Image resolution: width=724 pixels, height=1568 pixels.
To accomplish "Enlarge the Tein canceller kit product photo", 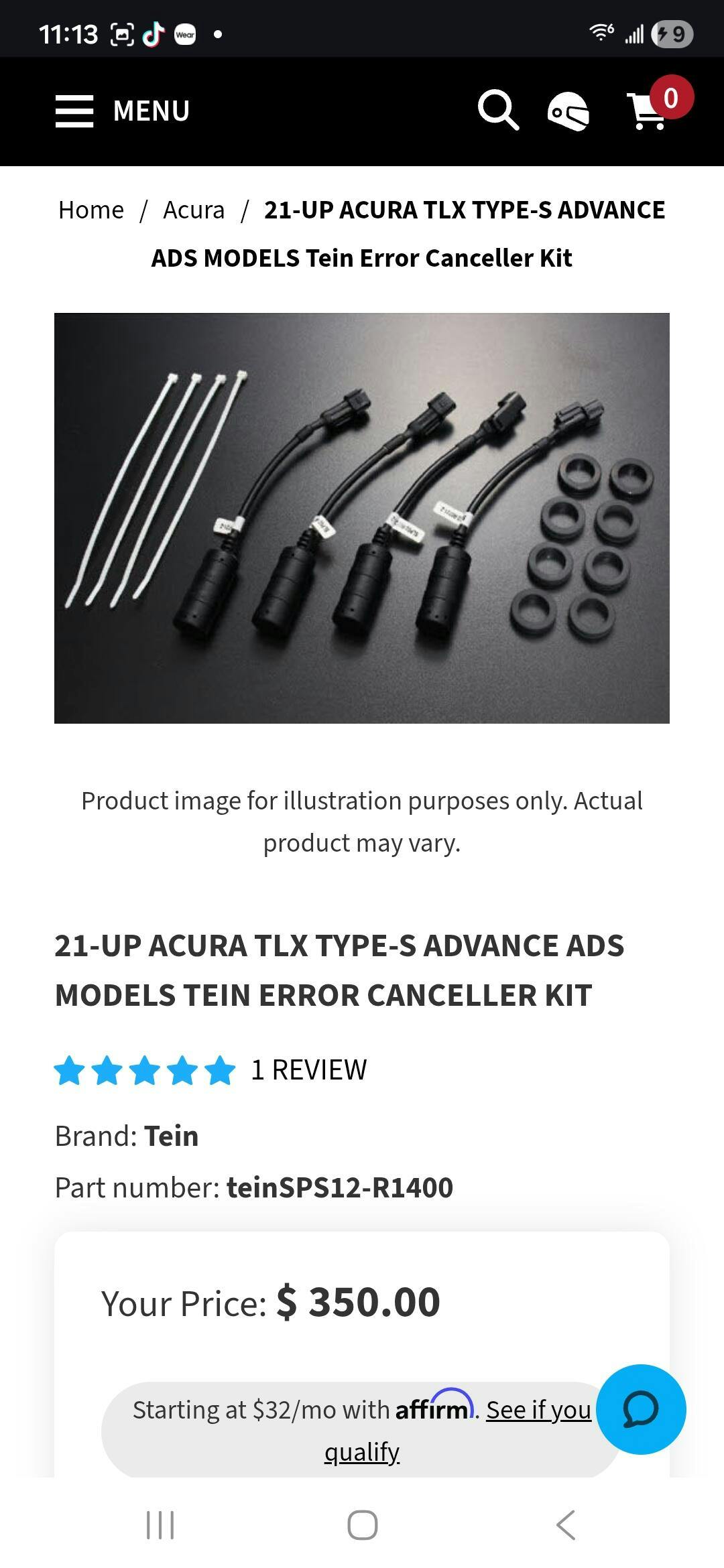I will pyautogui.click(x=362, y=518).
